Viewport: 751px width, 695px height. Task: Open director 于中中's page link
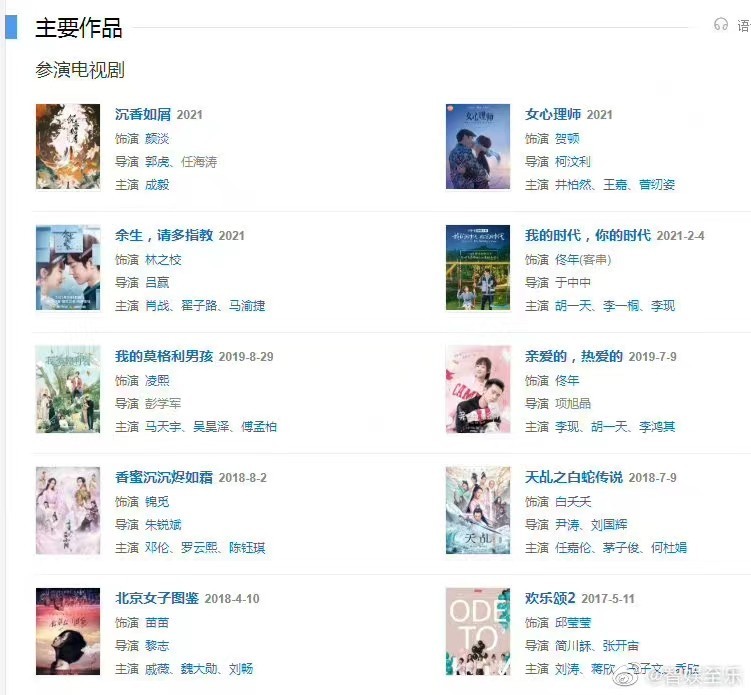(573, 283)
